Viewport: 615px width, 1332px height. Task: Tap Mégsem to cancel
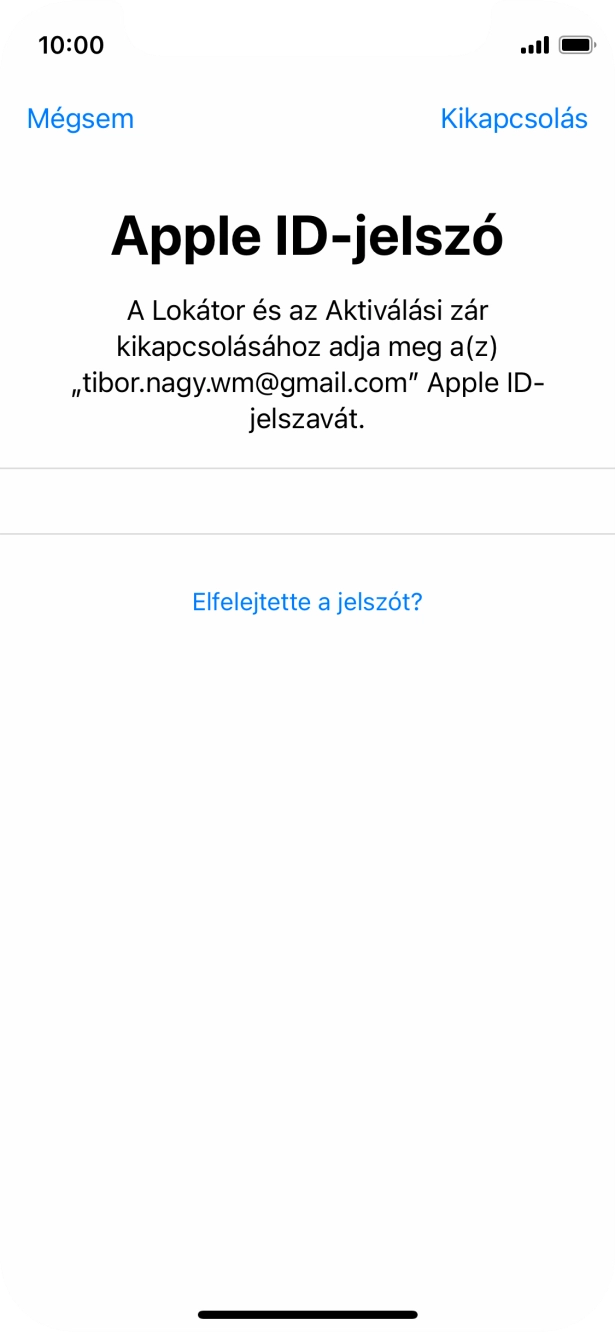tap(80, 119)
